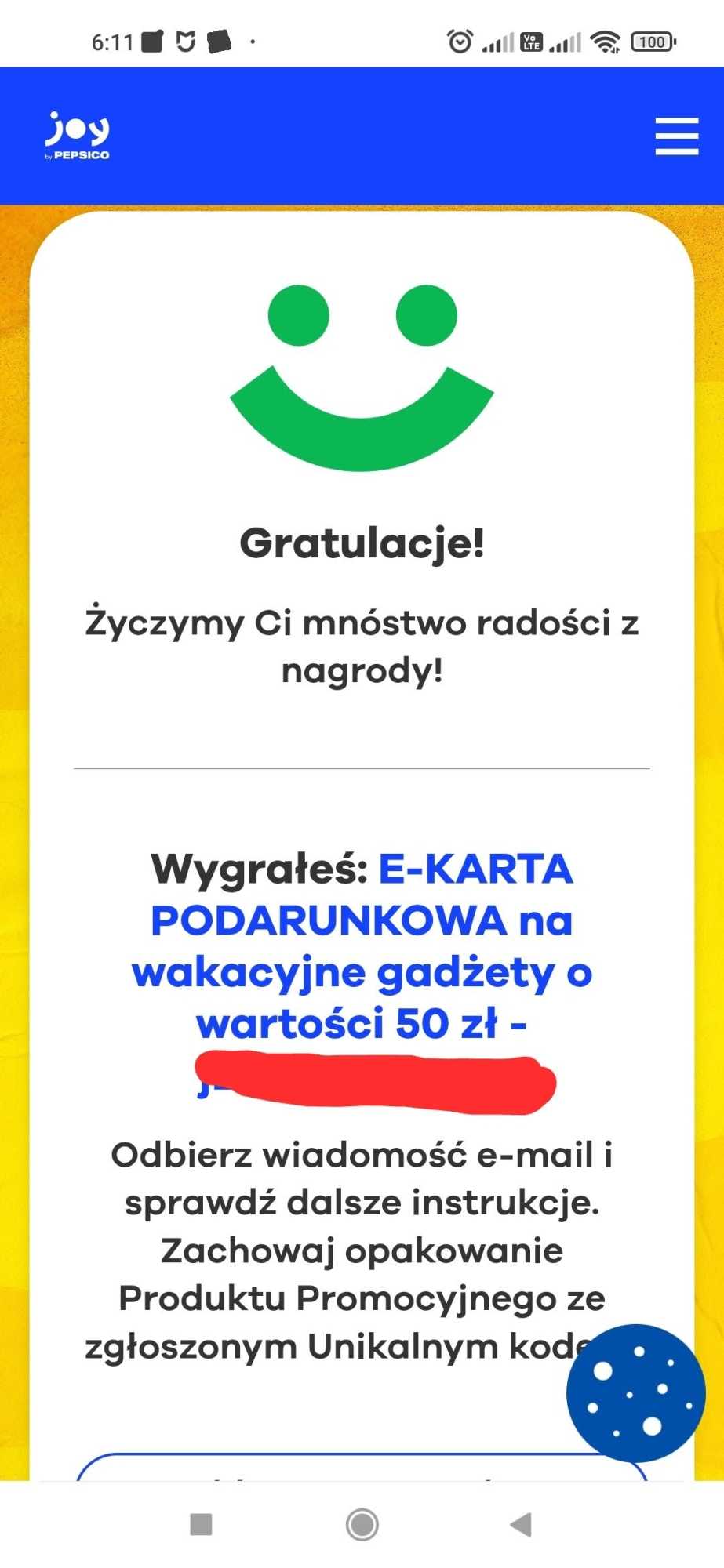Go back using the system back button

click(x=521, y=1524)
